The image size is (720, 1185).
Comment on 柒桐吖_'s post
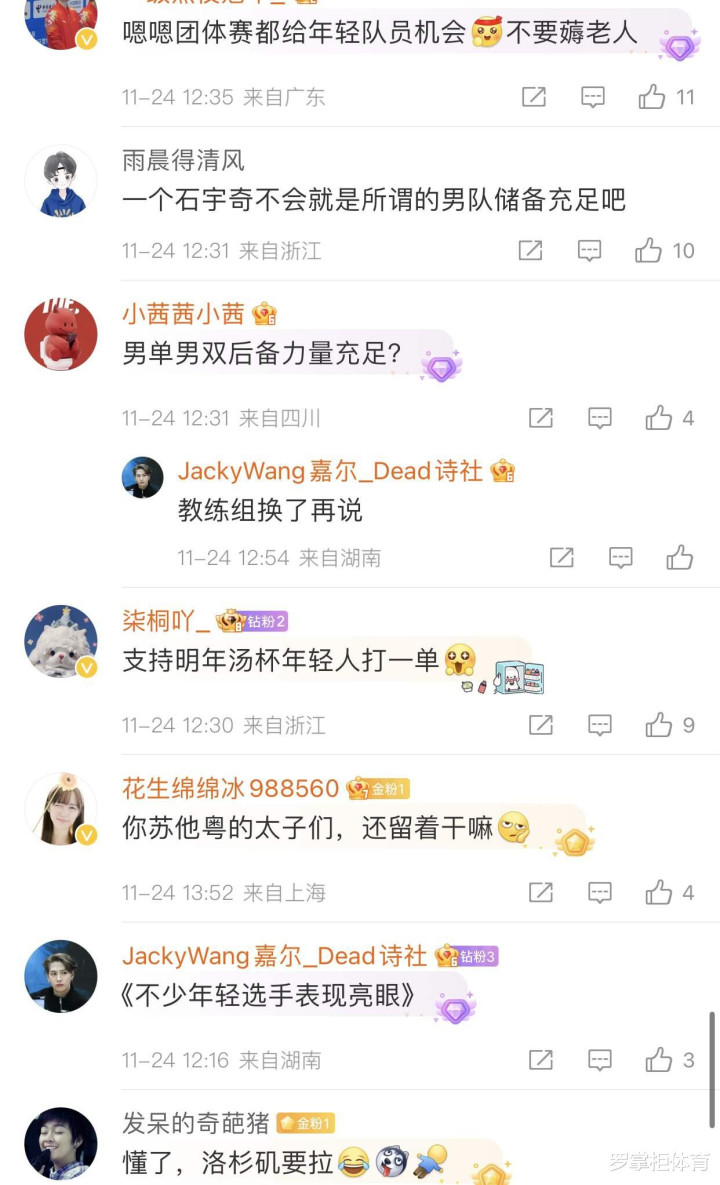click(600, 725)
